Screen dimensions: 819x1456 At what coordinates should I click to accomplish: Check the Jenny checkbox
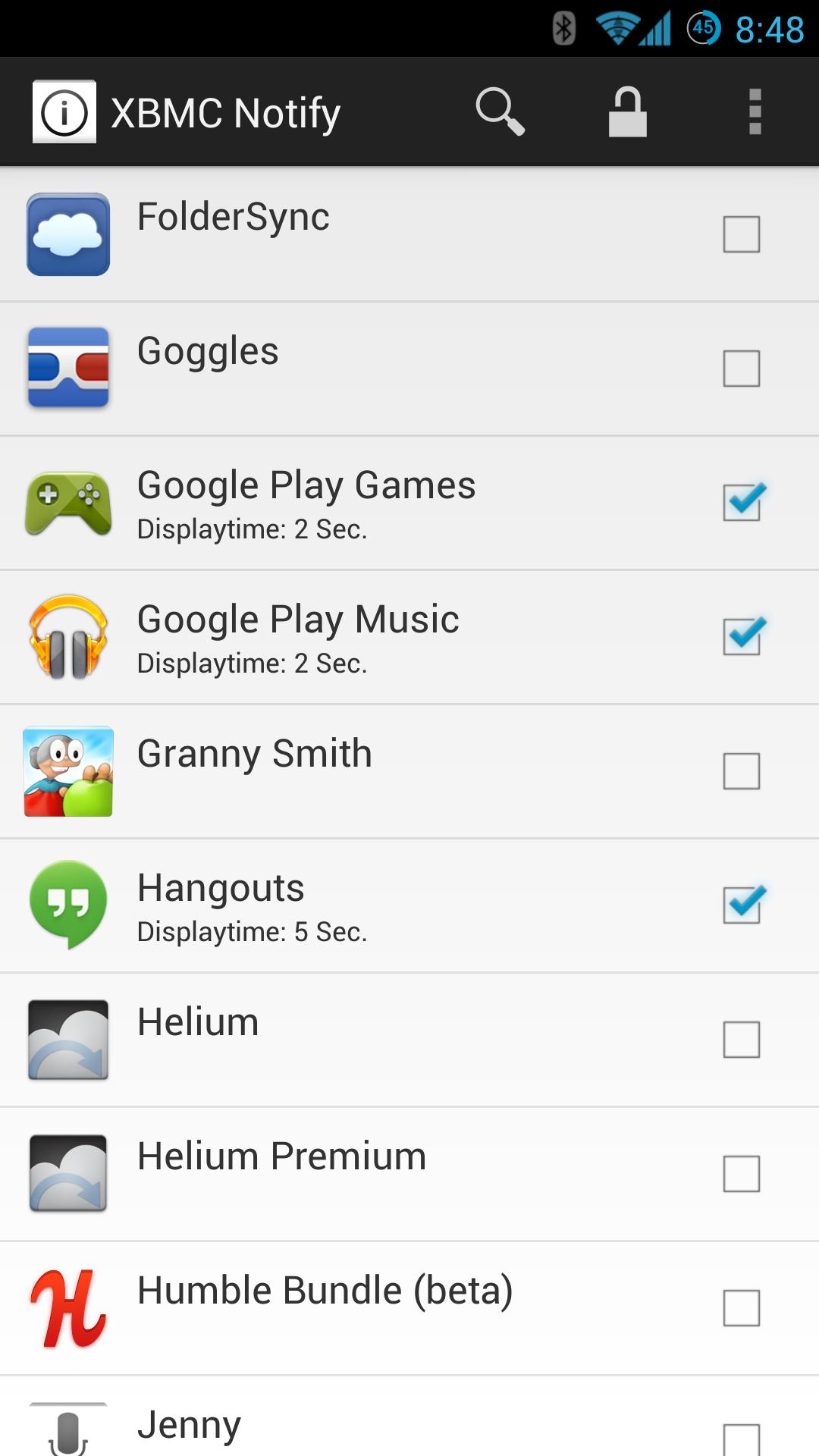pos(741,1438)
